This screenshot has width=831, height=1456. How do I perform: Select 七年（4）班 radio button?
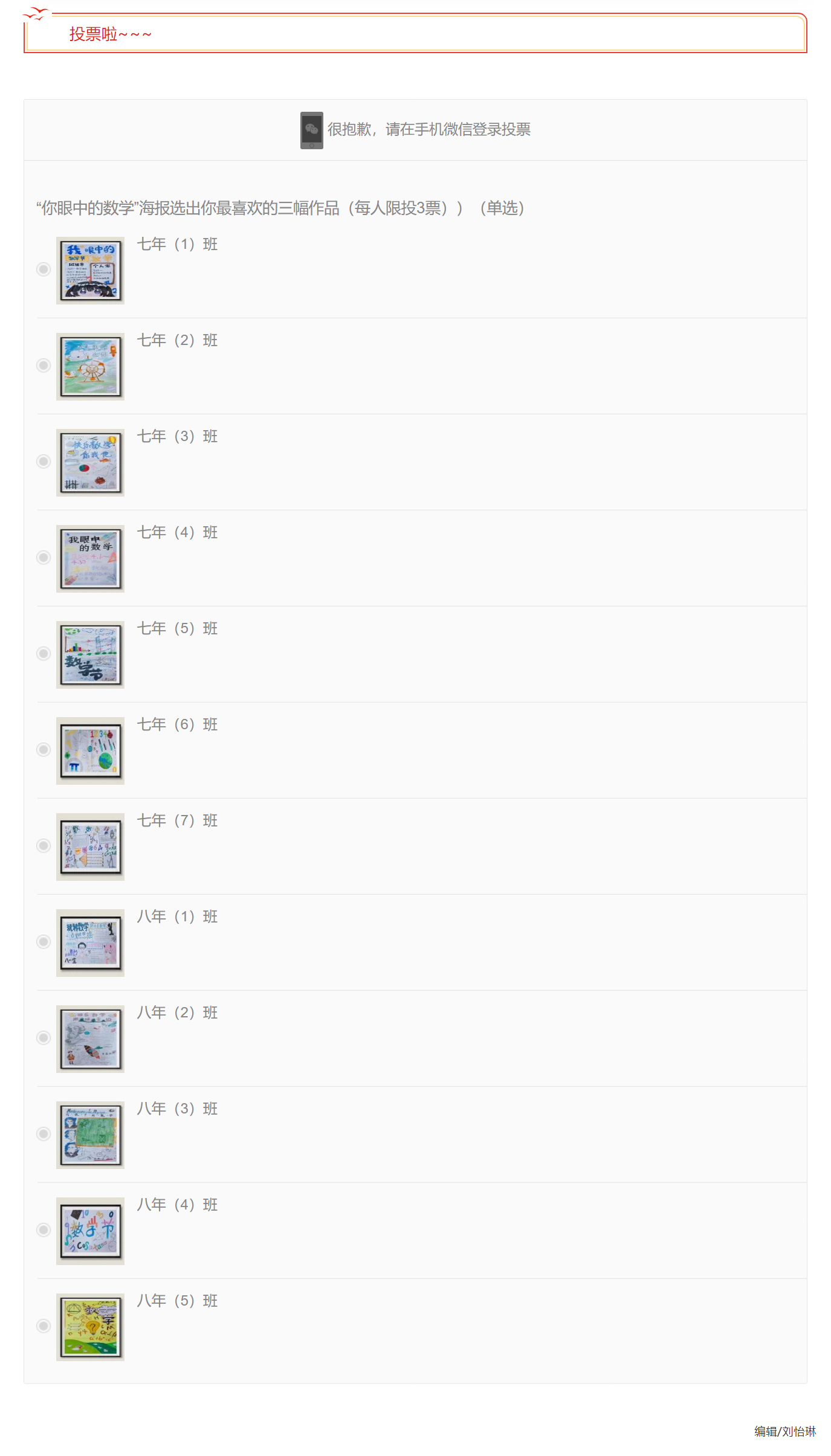(x=44, y=558)
